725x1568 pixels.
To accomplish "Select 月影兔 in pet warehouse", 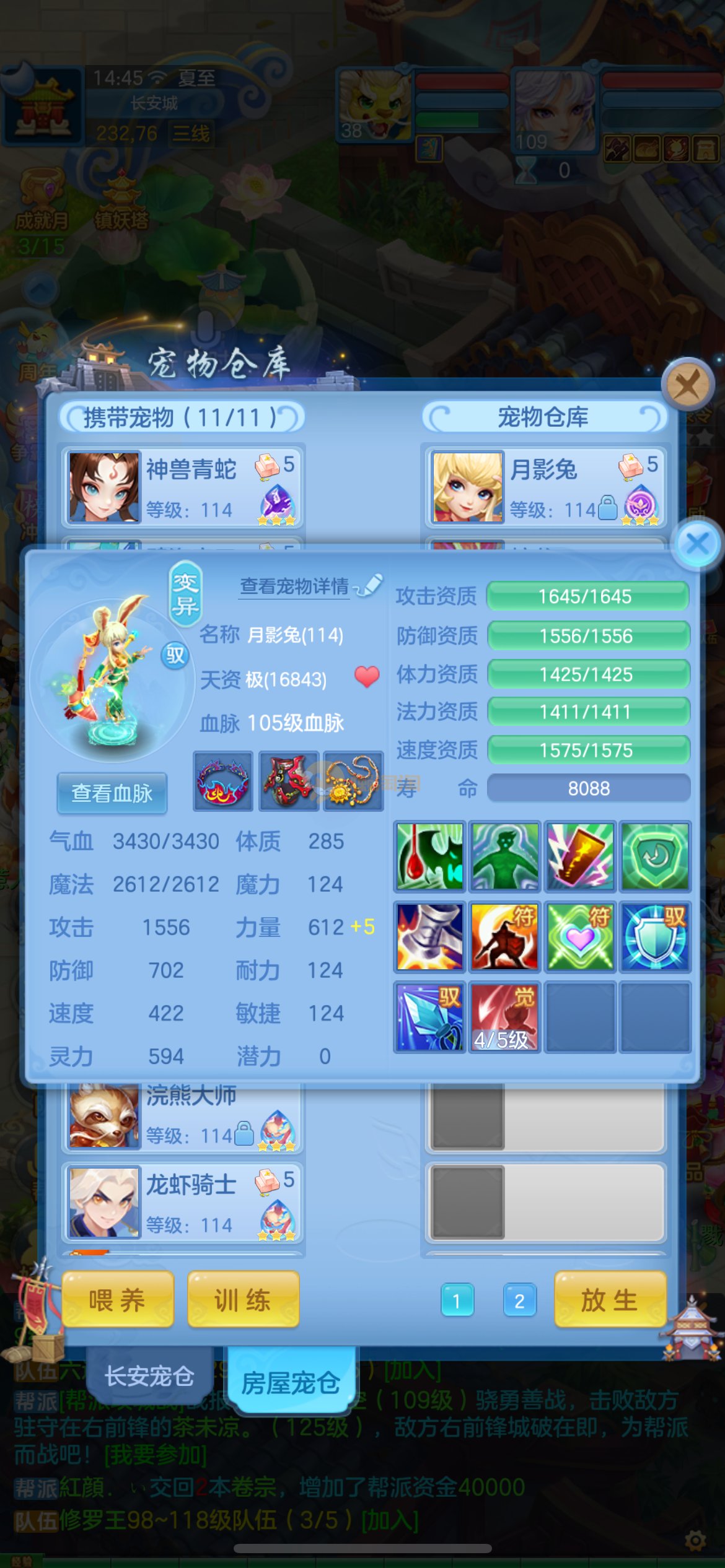I will pyautogui.click(x=545, y=487).
